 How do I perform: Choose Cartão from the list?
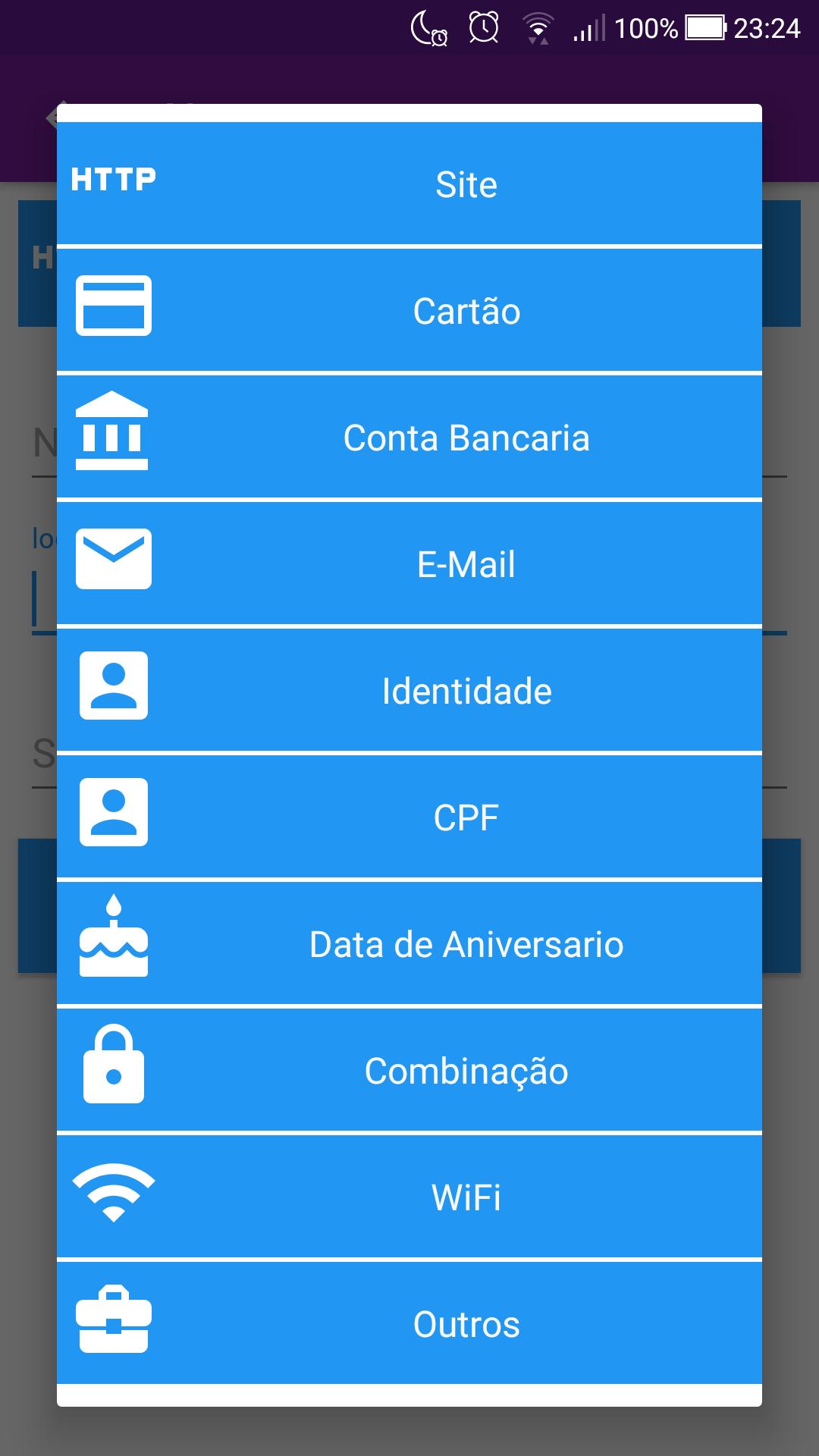click(409, 310)
